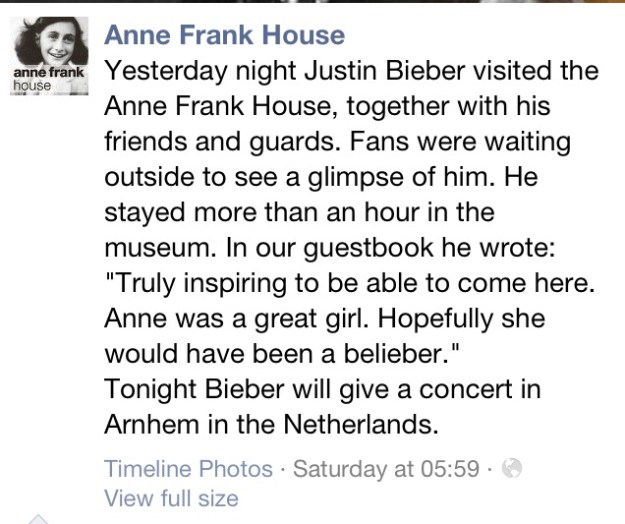Open the Anne Frank House page name
625x524 pixels.
(x=224, y=35)
